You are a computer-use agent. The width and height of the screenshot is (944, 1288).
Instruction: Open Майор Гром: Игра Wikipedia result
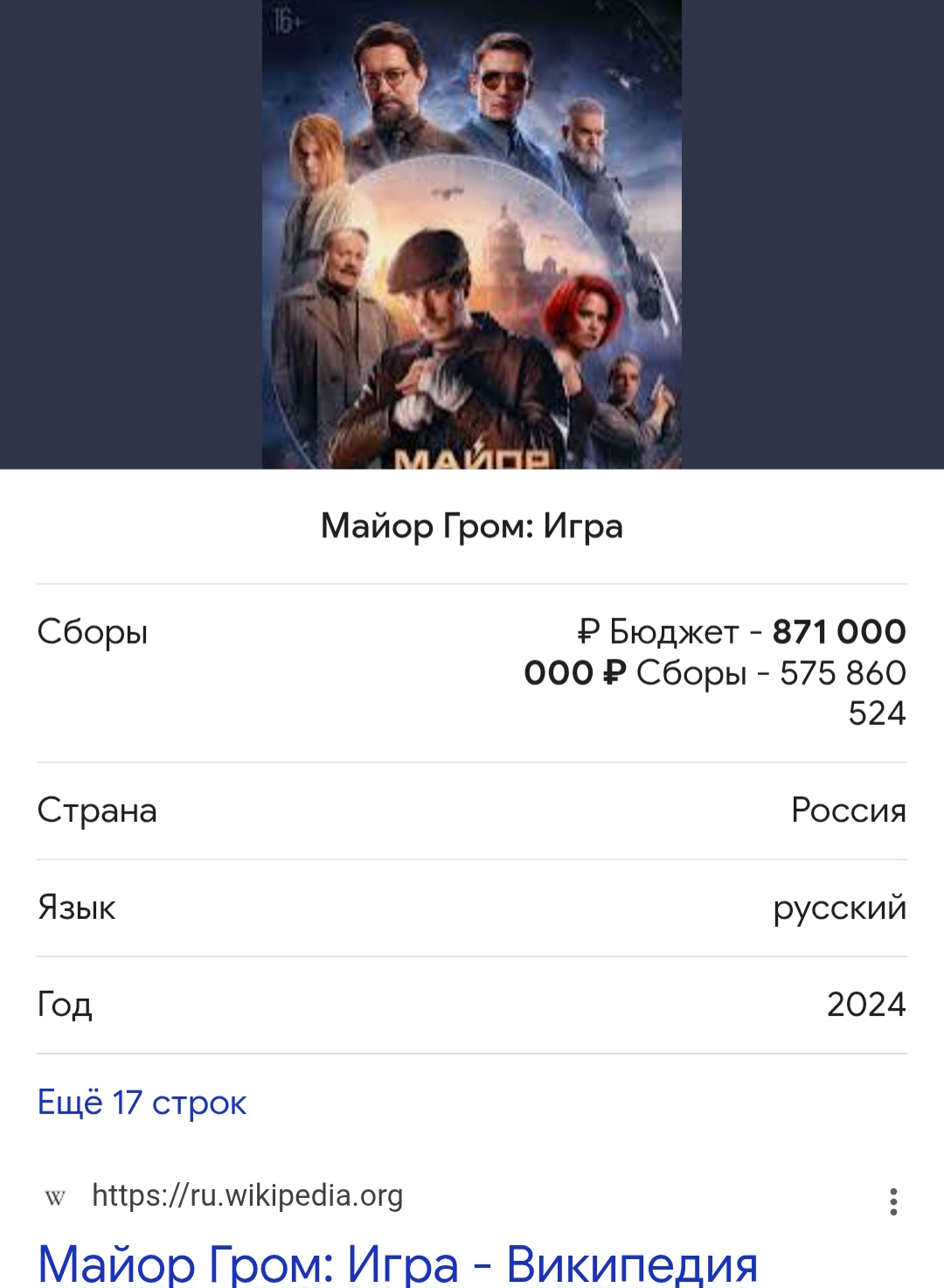click(x=398, y=1263)
